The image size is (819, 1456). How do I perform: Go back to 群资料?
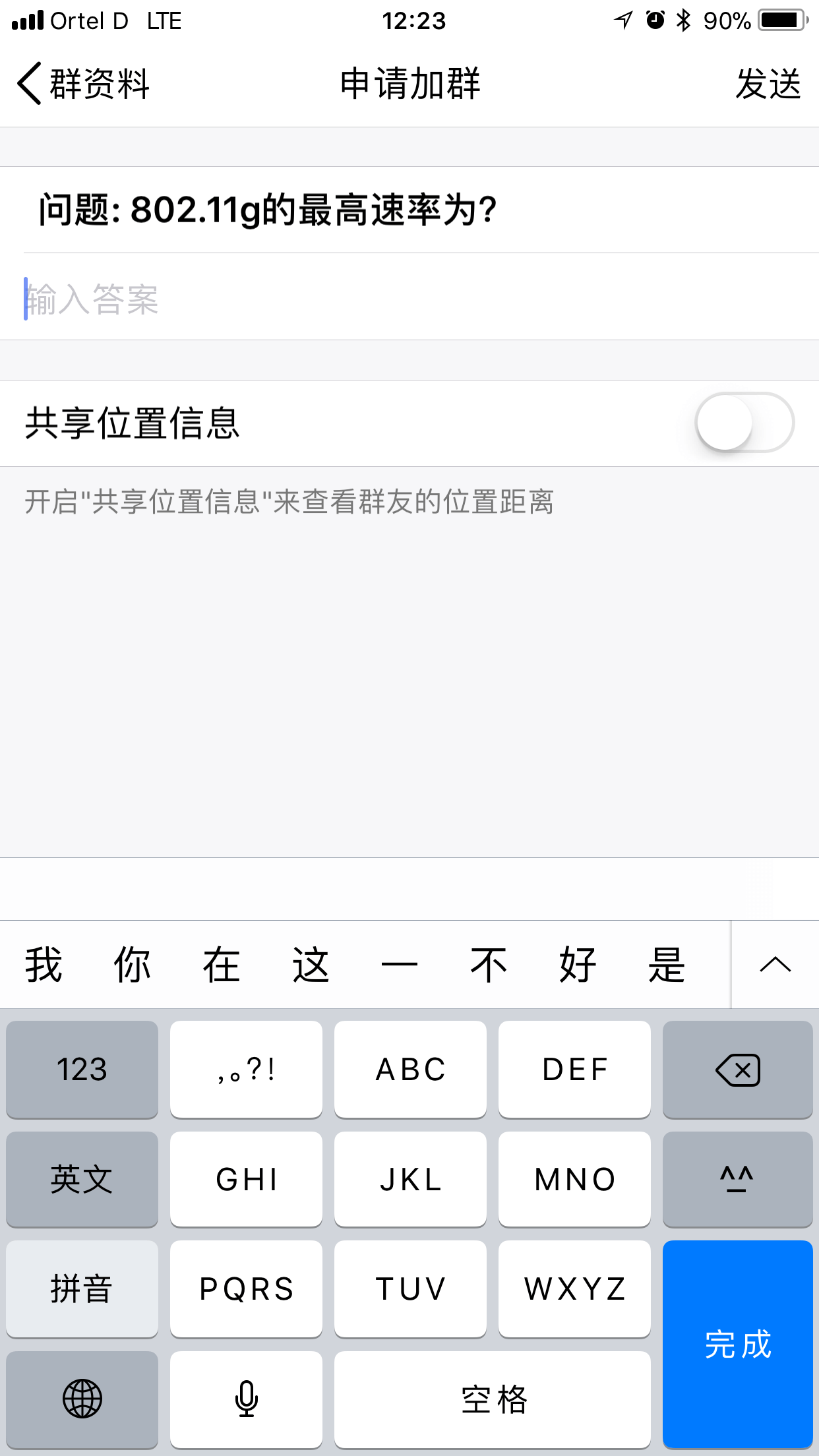83,84
